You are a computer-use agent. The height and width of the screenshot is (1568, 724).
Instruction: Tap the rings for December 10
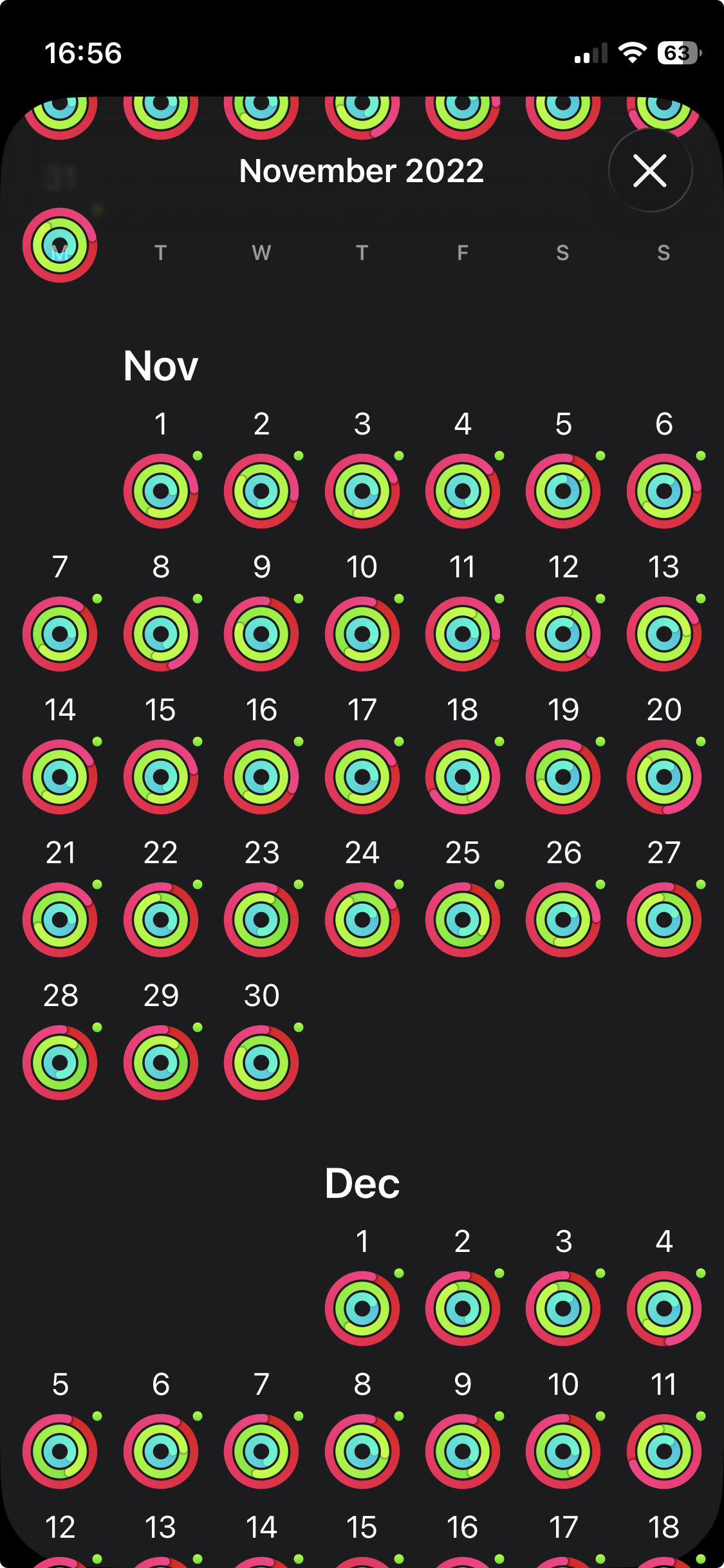coord(563,1451)
